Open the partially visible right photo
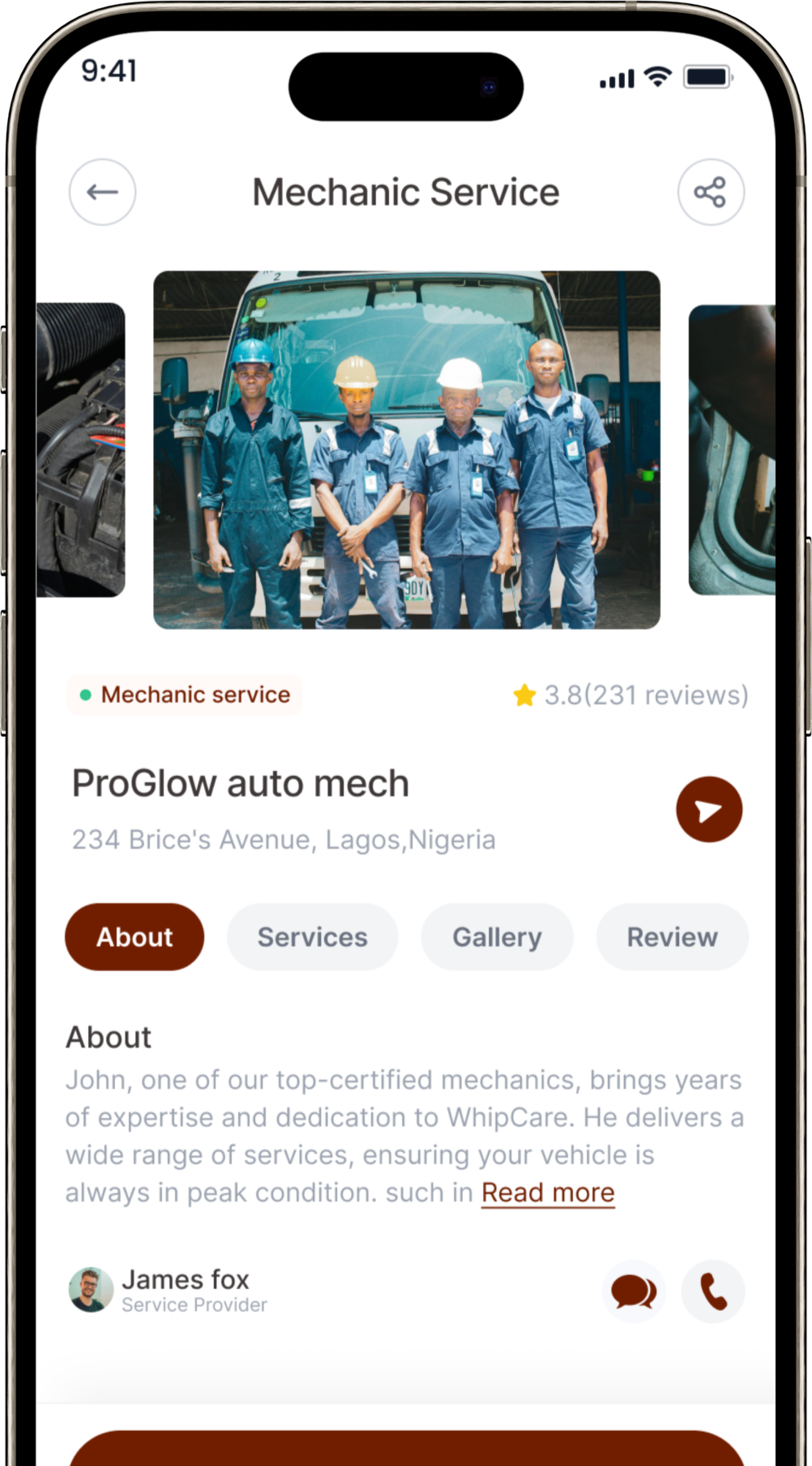The width and height of the screenshot is (812, 1466). (x=732, y=450)
